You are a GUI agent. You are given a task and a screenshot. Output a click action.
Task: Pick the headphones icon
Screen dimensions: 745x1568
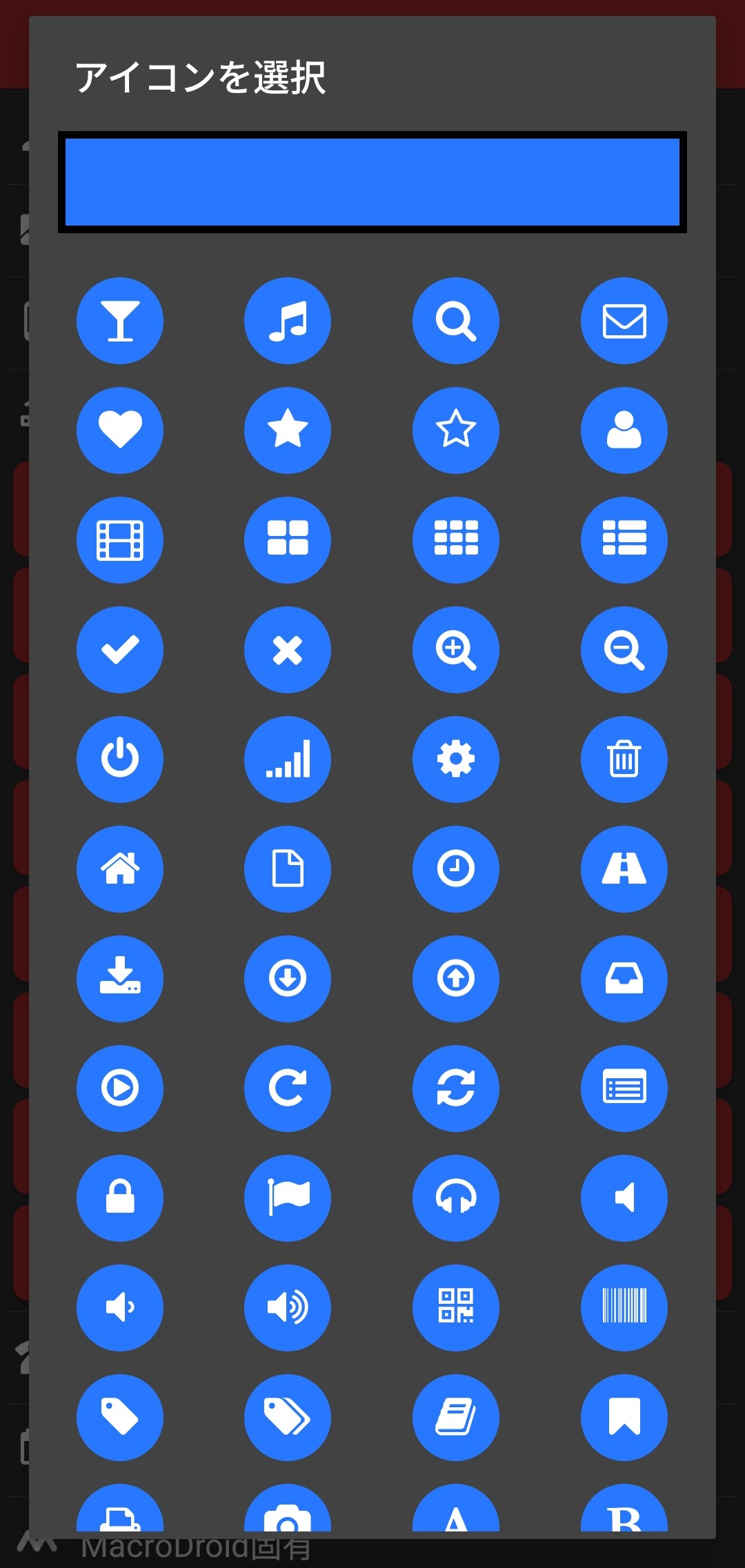[456, 1198]
